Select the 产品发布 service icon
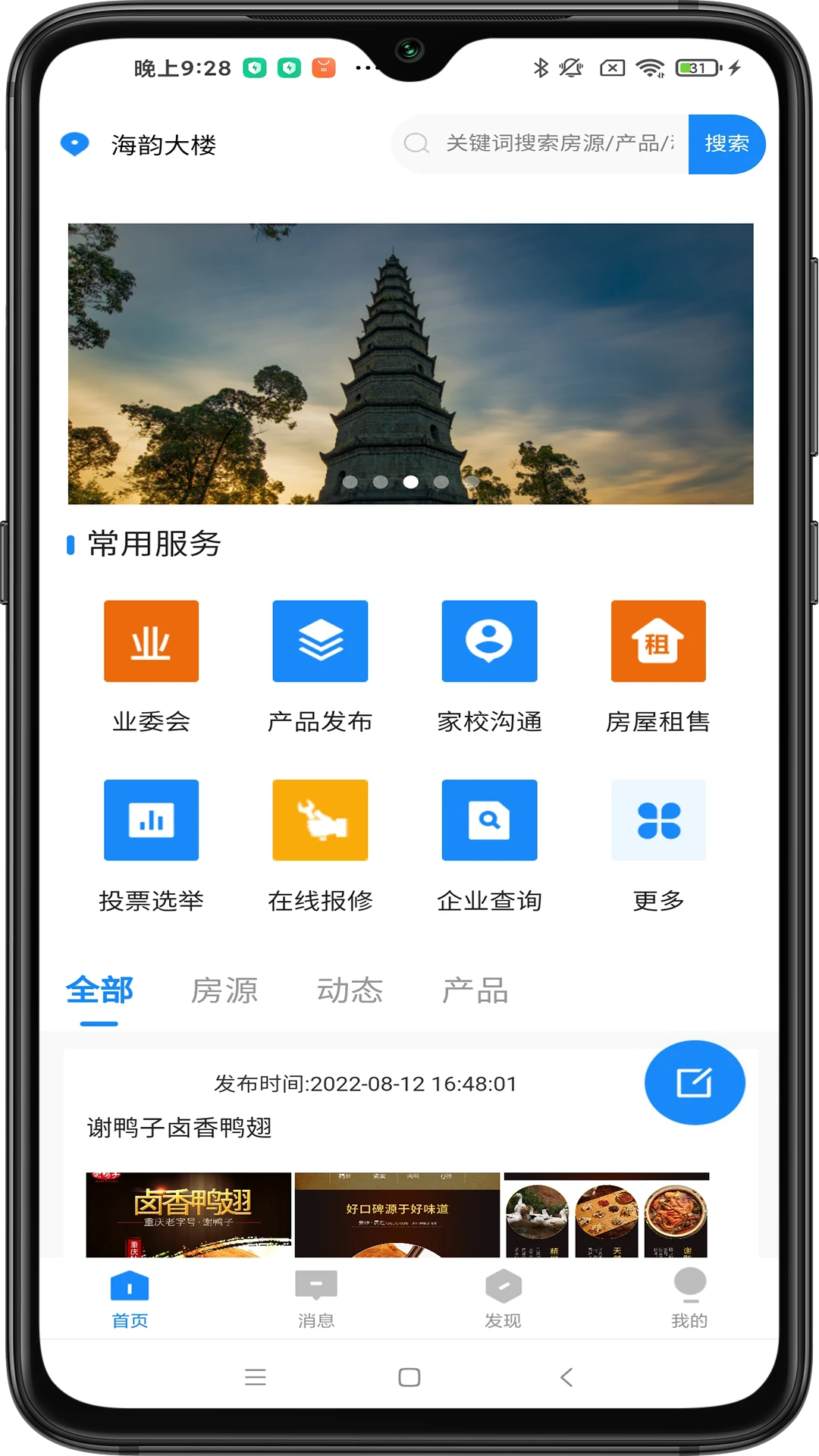The image size is (819, 1456). 319,641
